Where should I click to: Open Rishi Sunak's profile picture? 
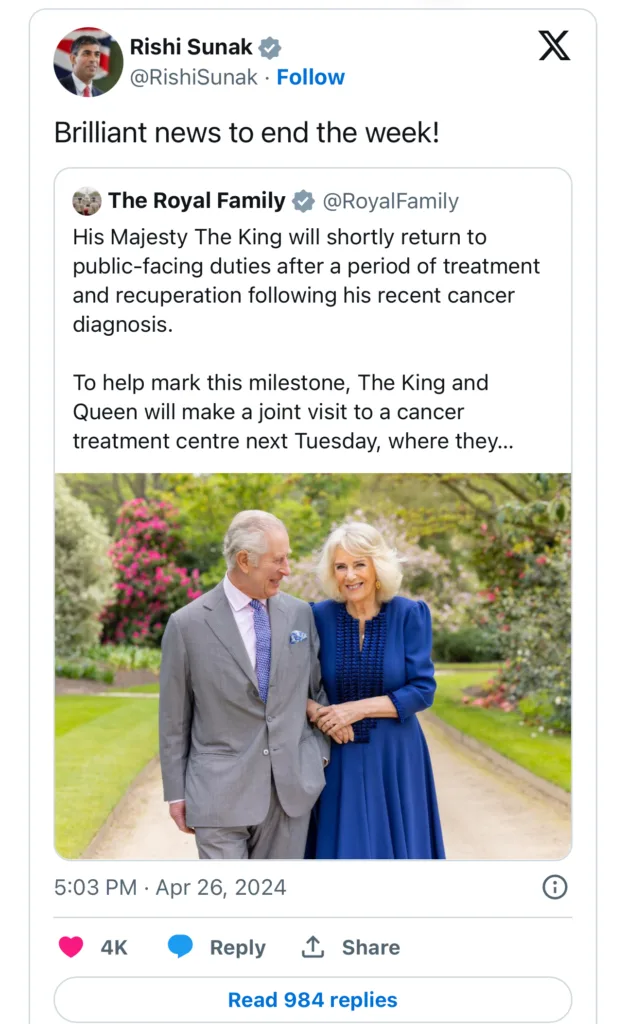coord(88,62)
